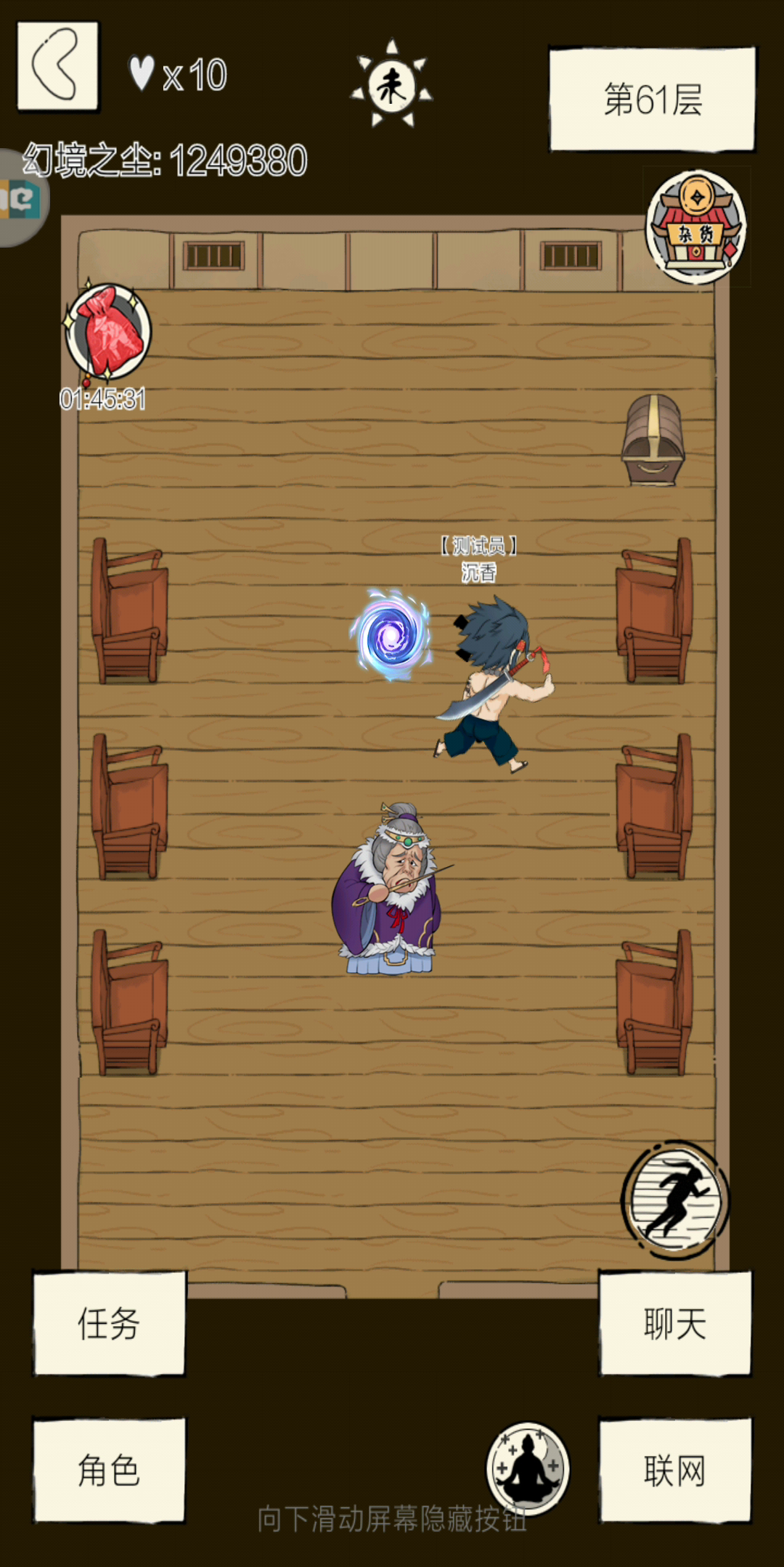The image size is (784, 1567).
Task: Open the 角色 character panel
Action: 109,1470
